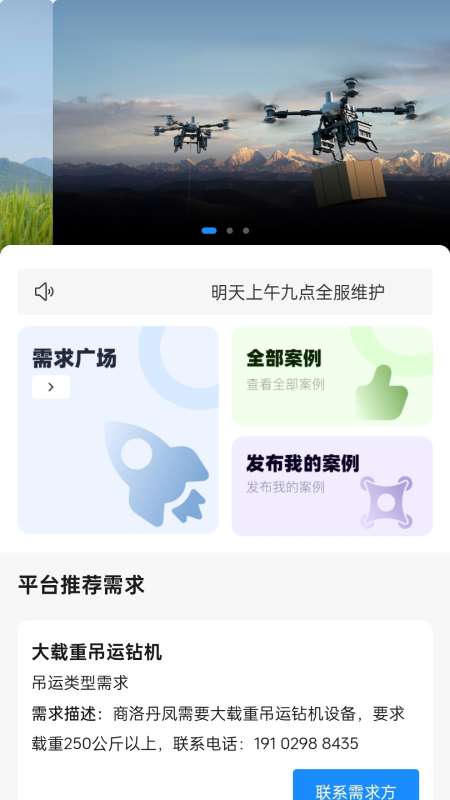Open the 明天上午九点全服维护 announcement bar
450x800 pixels.
[225, 292]
